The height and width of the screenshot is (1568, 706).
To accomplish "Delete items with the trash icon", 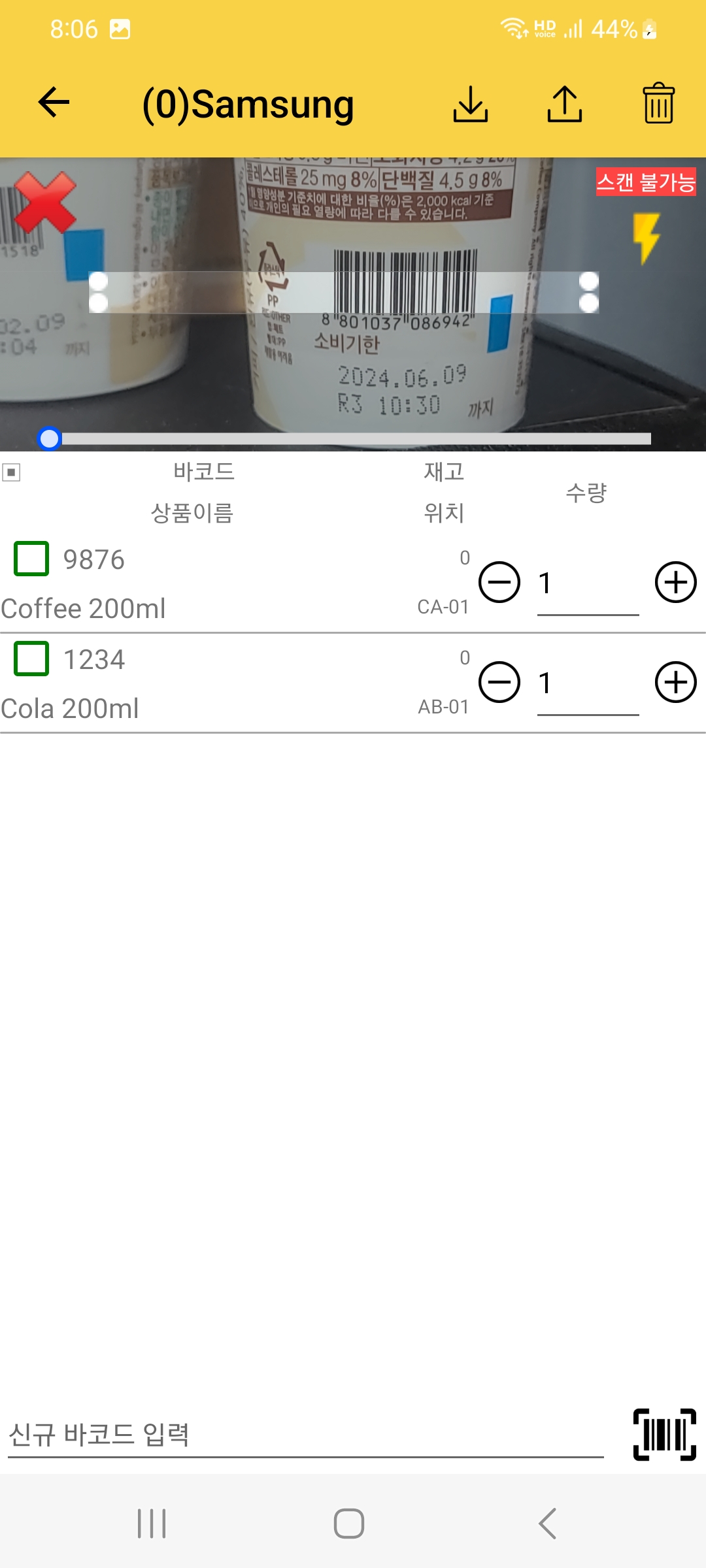I will [658, 104].
